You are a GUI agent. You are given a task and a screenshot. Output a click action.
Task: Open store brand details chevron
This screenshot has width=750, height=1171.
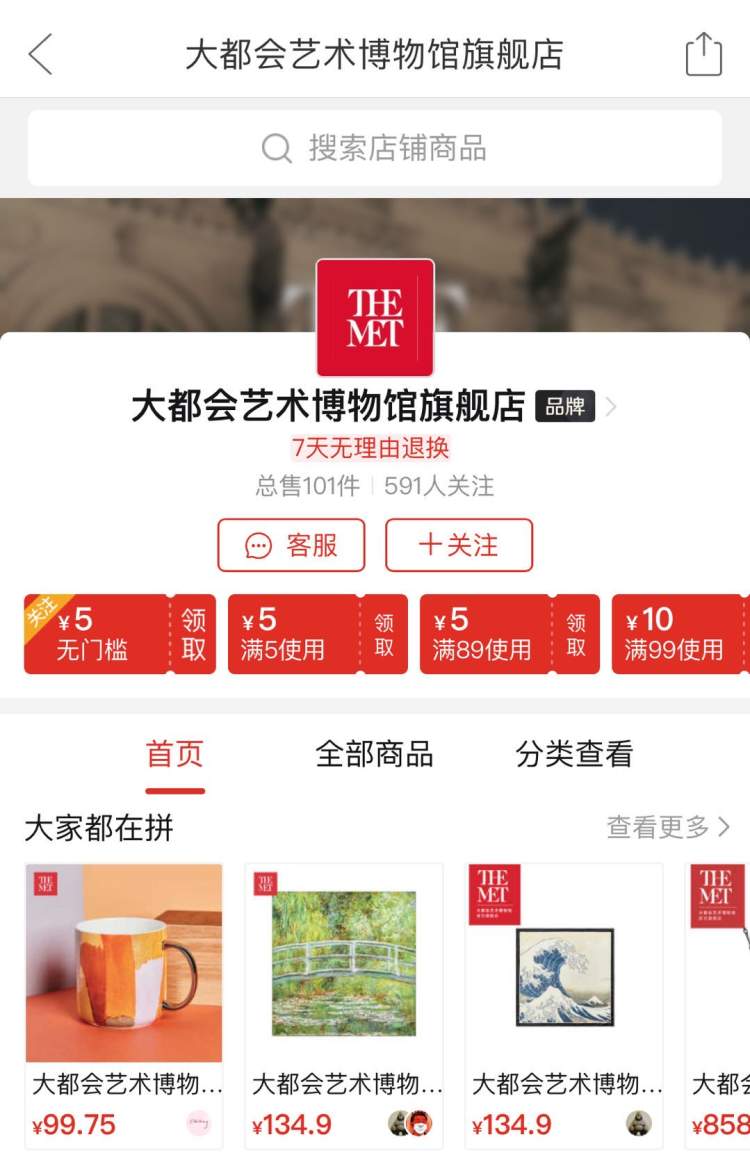[611, 407]
